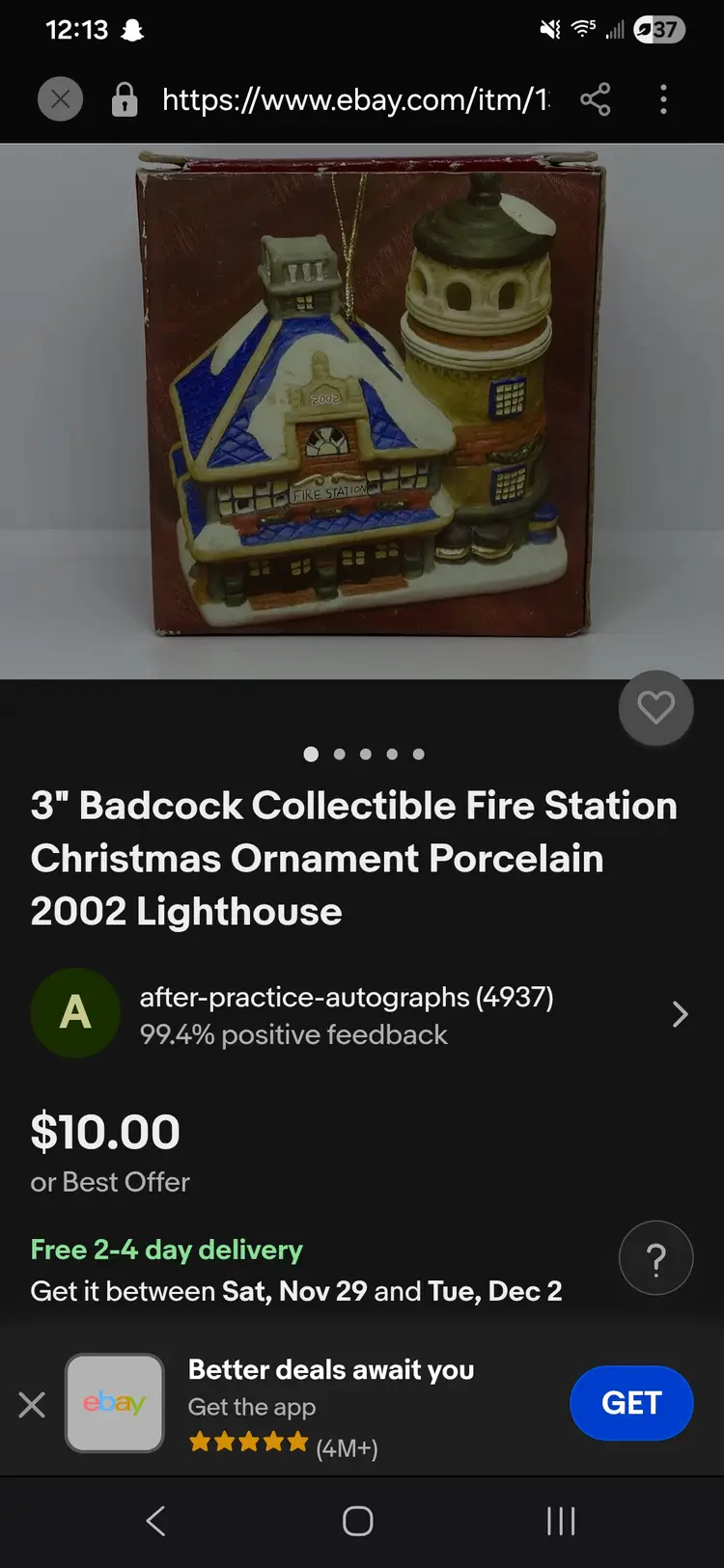Share this eBay page link
The width and height of the screenshot is (724, 1568).
point(595,99)
